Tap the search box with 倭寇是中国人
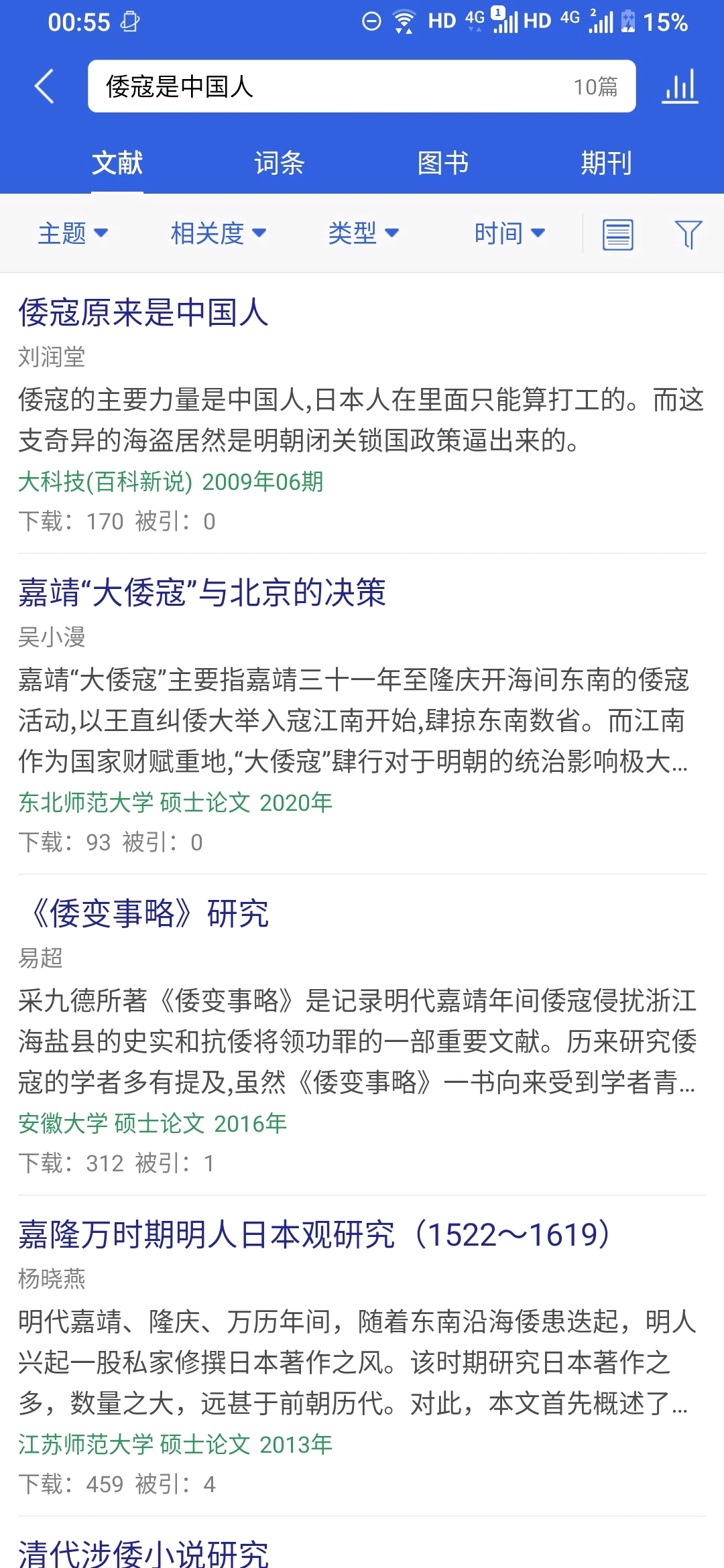The height and width of the screenshot is (1568, 724). pyautogui.click(x=335, y=86)
